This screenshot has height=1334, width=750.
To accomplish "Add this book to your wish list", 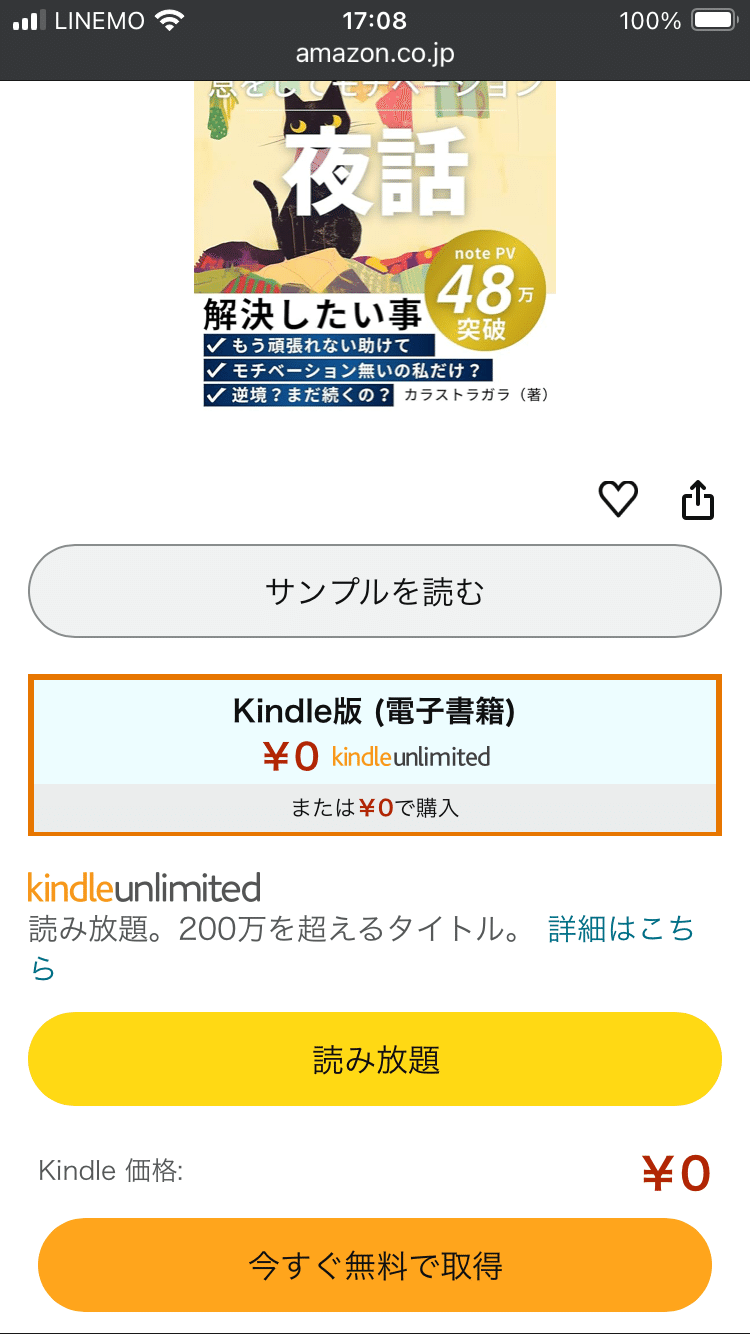I will click(617, 500).
